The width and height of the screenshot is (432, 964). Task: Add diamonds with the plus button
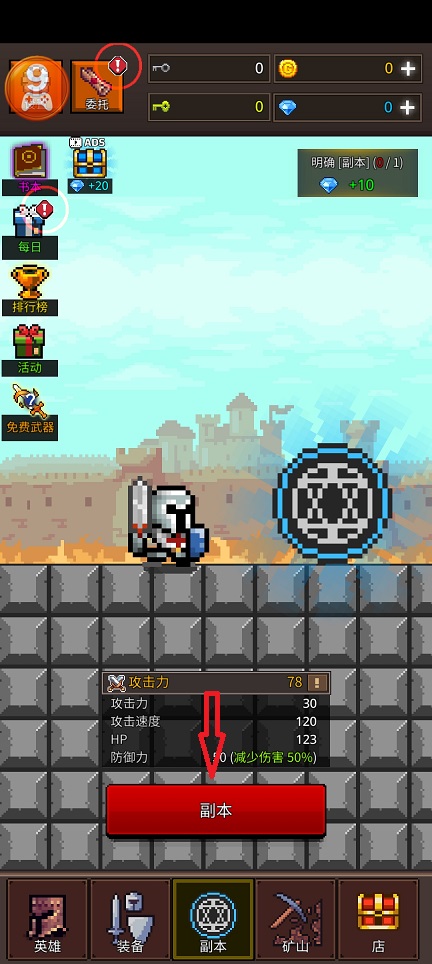click(x=409, y=108)
